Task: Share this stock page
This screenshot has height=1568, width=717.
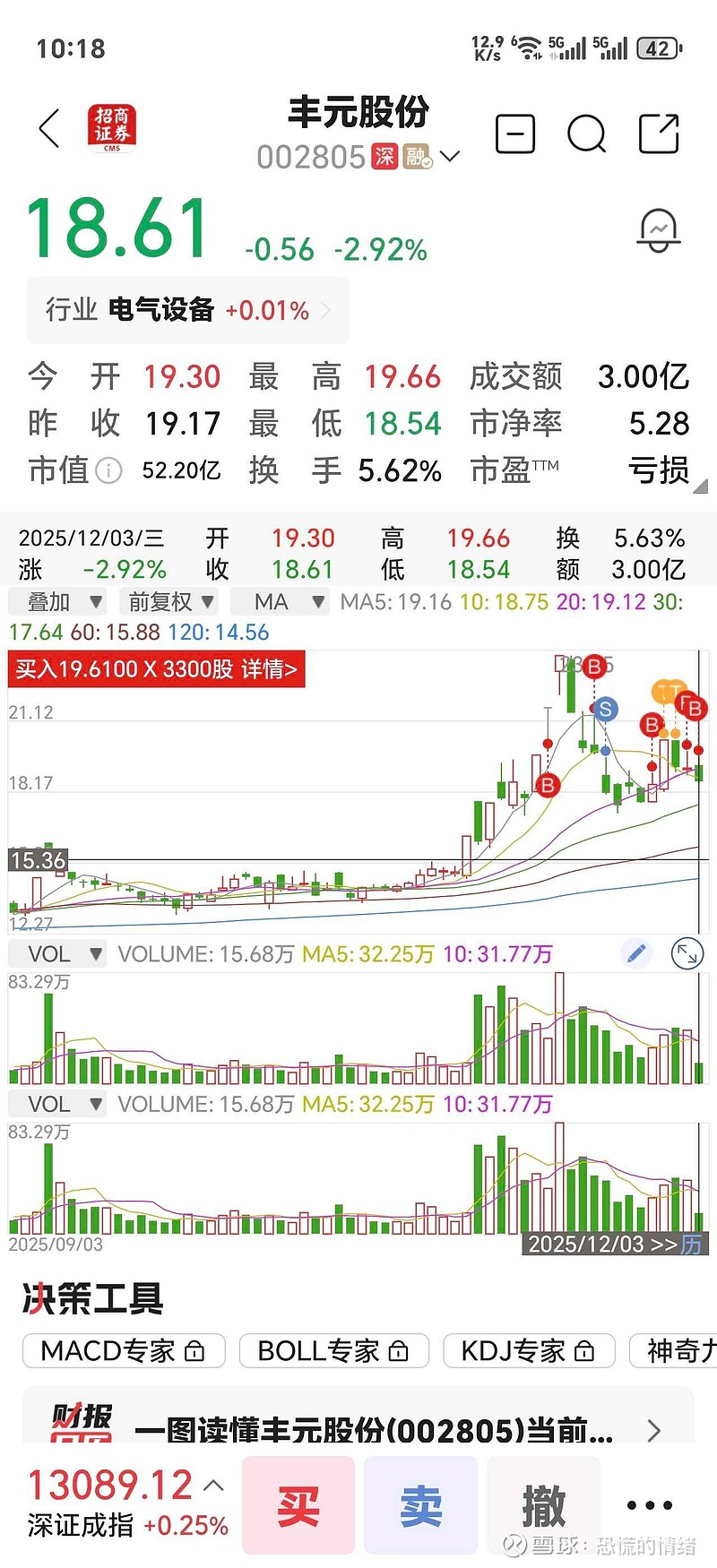Action: 659,134
